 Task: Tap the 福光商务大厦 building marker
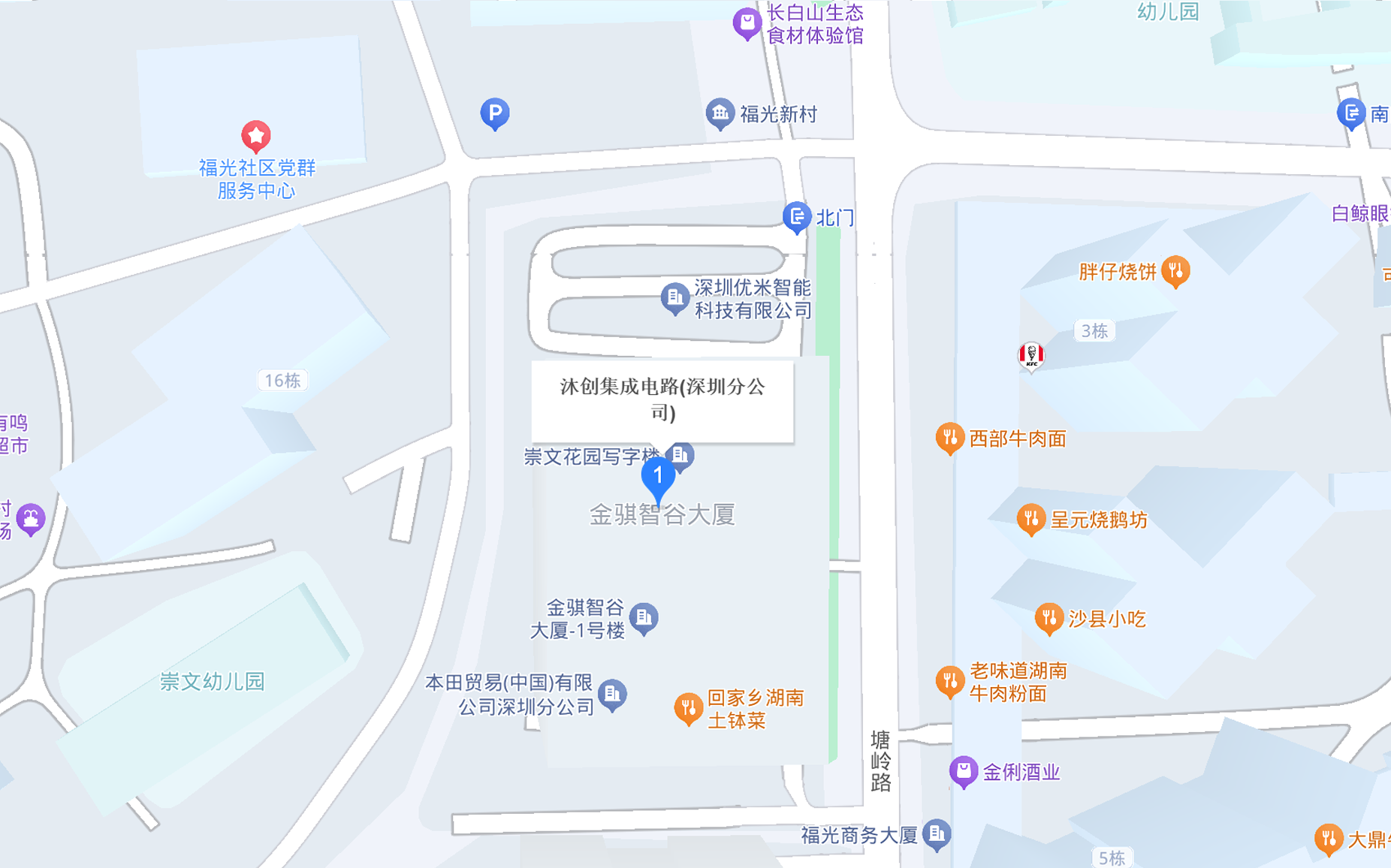click(937, 833)
